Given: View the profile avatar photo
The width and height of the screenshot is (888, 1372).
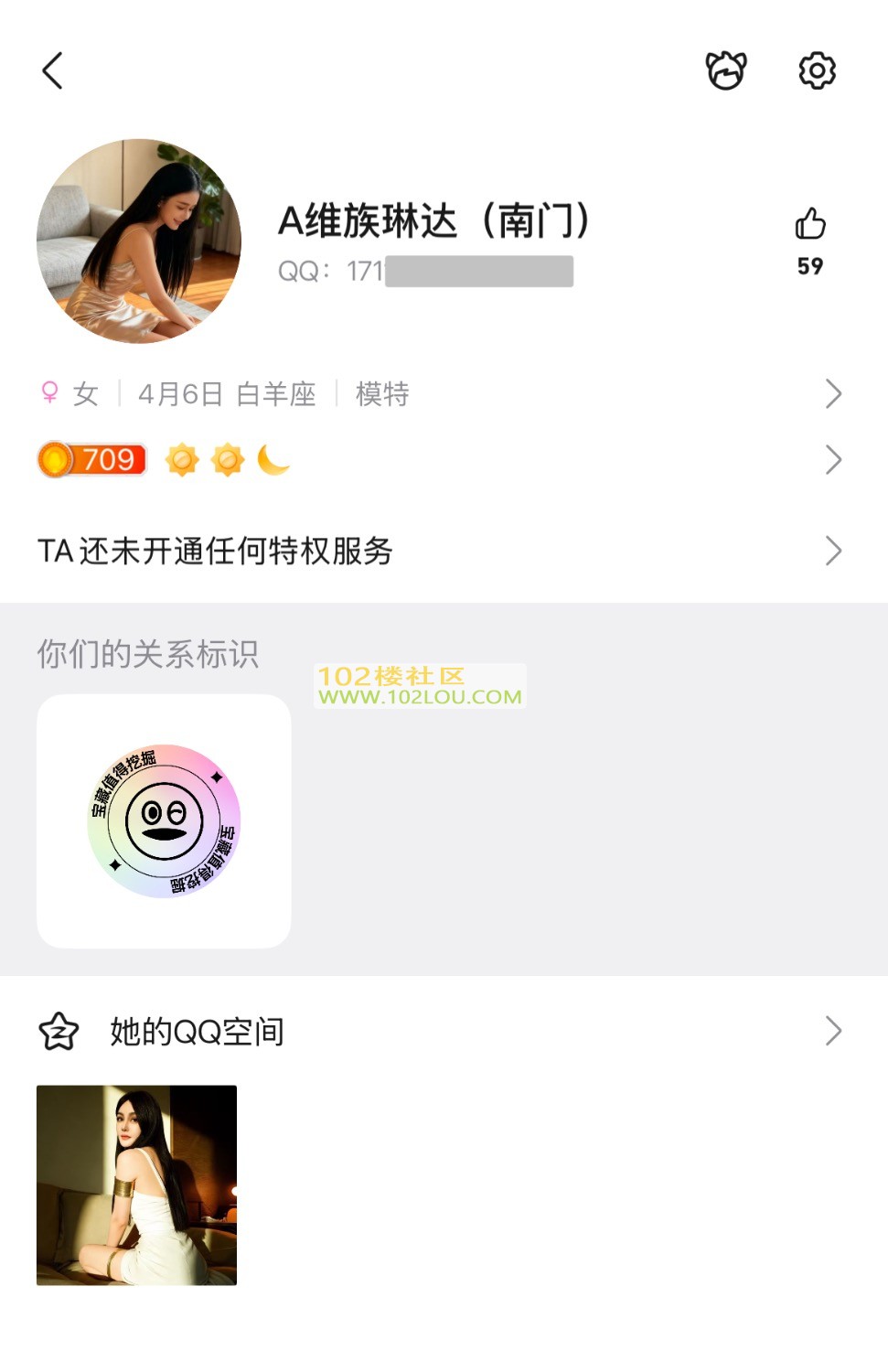Looking at the screenshot, I should click(139, 241).
